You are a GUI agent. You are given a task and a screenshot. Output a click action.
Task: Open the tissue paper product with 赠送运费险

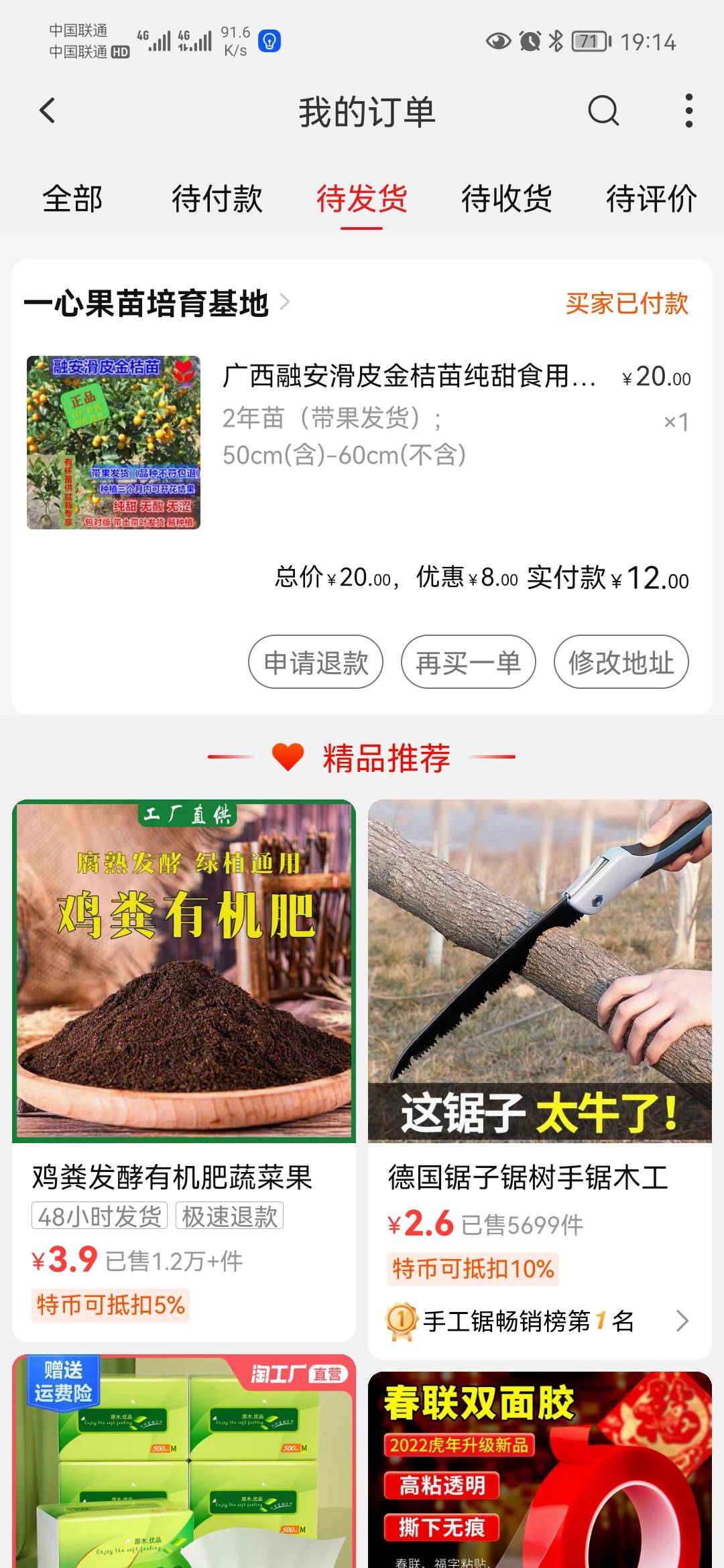tap(184, 1461)
